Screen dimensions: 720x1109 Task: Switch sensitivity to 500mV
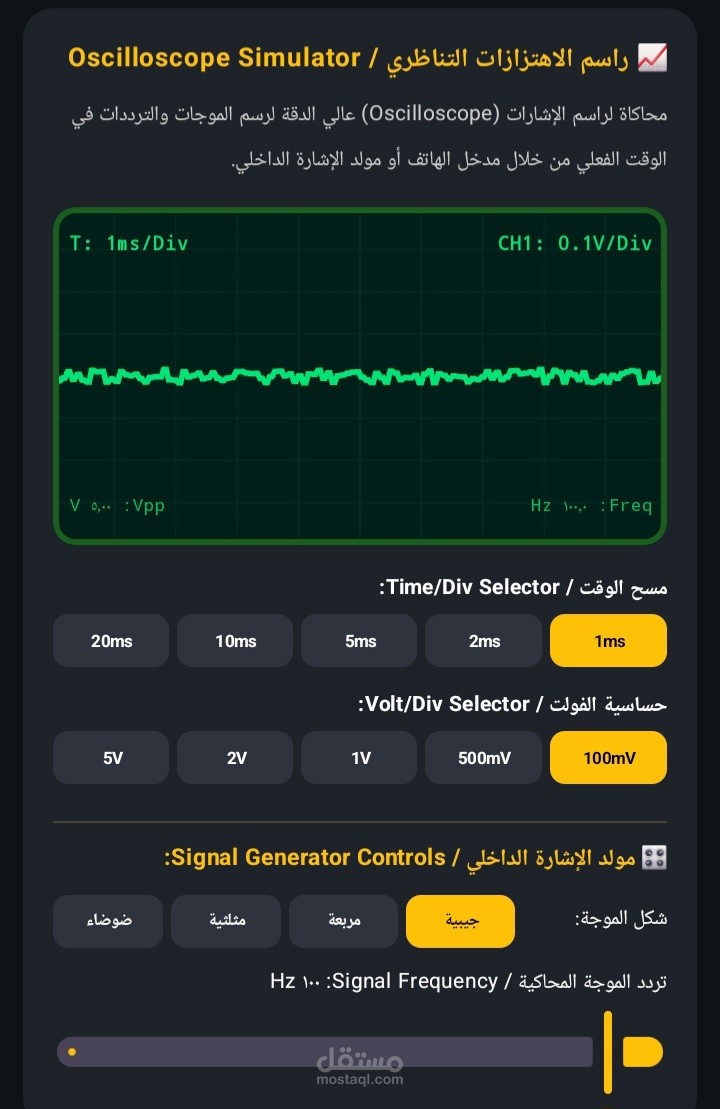pos(484,757)
